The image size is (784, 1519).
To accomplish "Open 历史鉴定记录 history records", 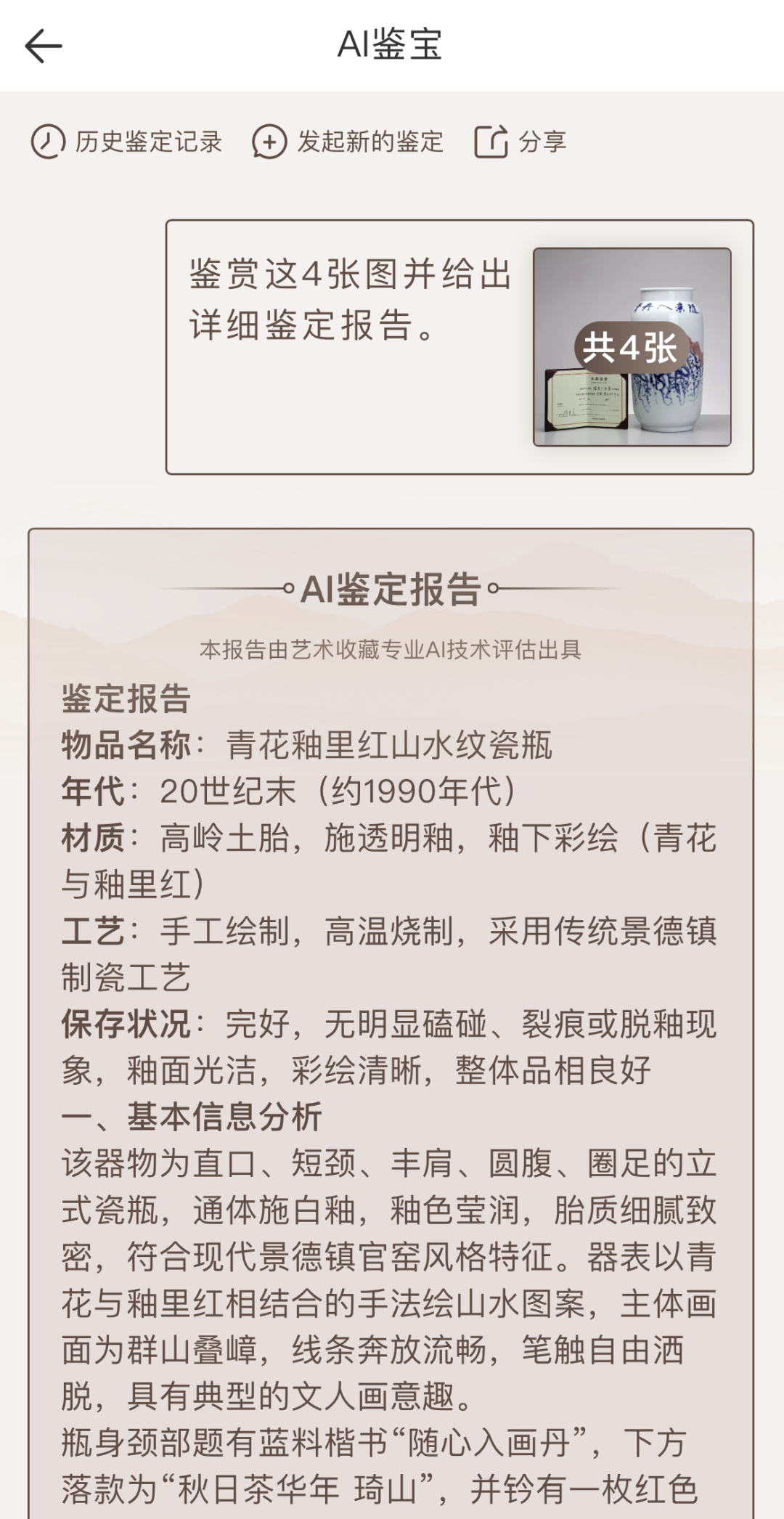I will [x=127, y=142].
